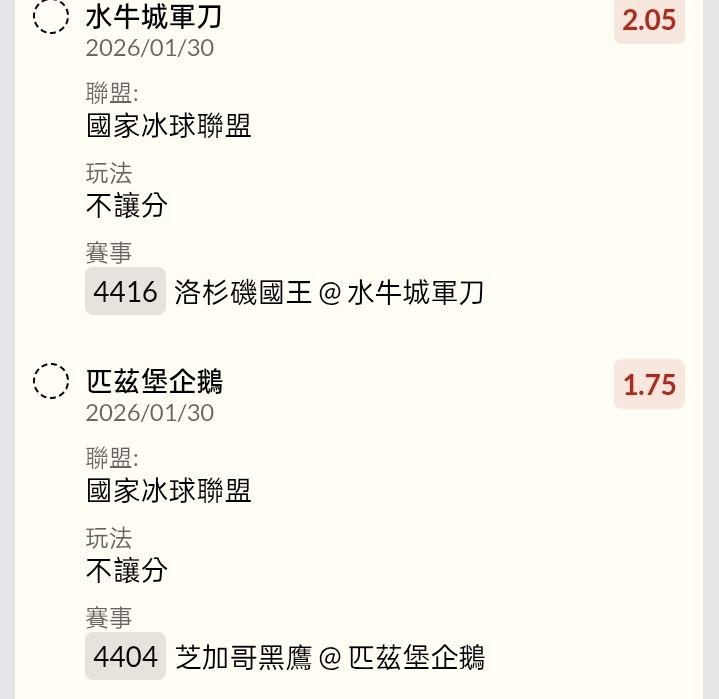The image size is (719, 699).
Task: Select the dashed circle beside 匹茲堡企鵝
Action: tap(51, 381)
